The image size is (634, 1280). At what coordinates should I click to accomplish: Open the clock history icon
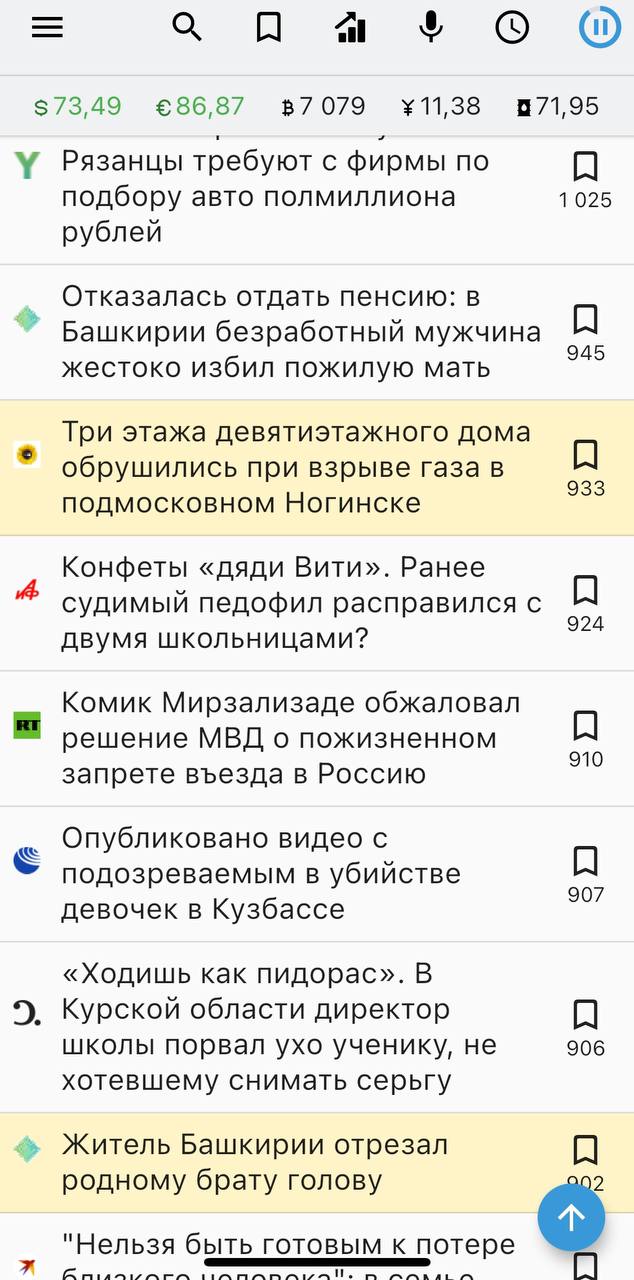512,28
